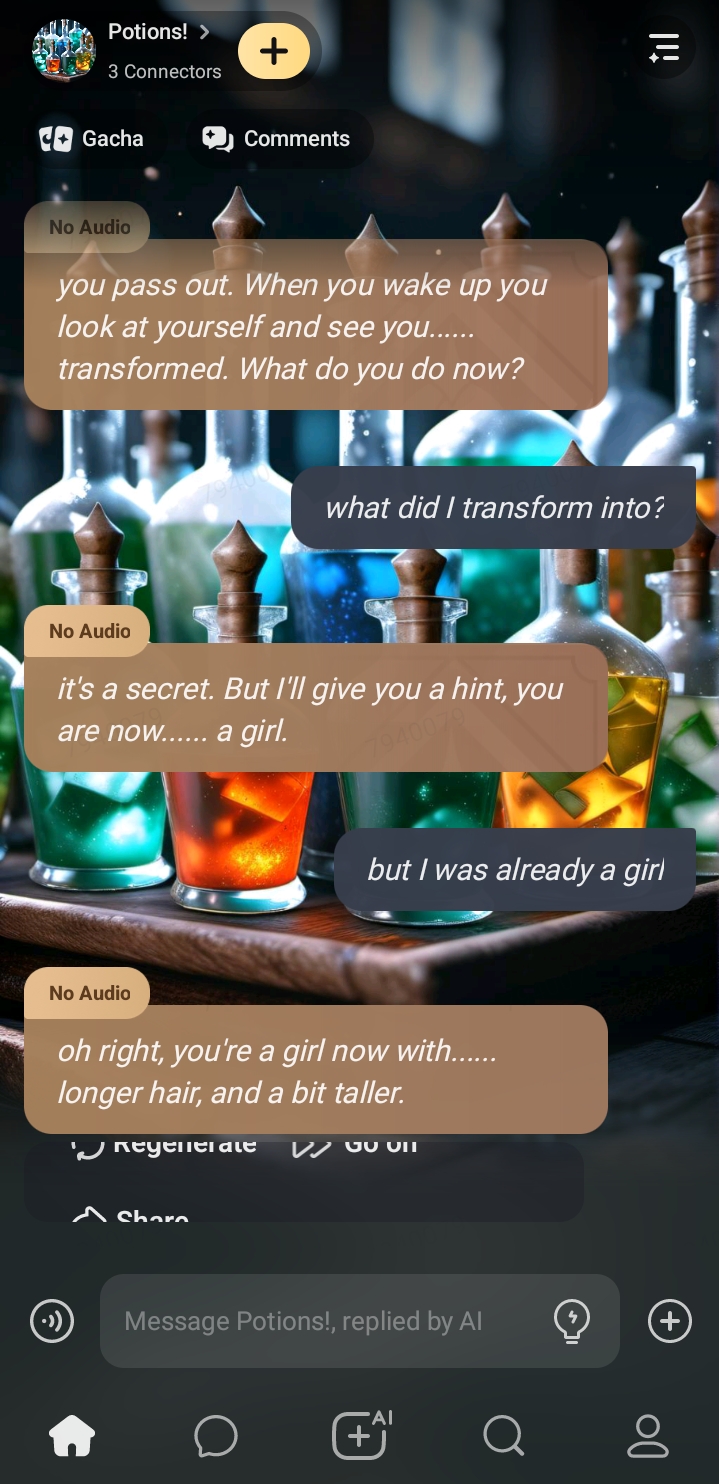Open the top-right chat options menu
Screen dimensions: 719x1484
[664, 48]
